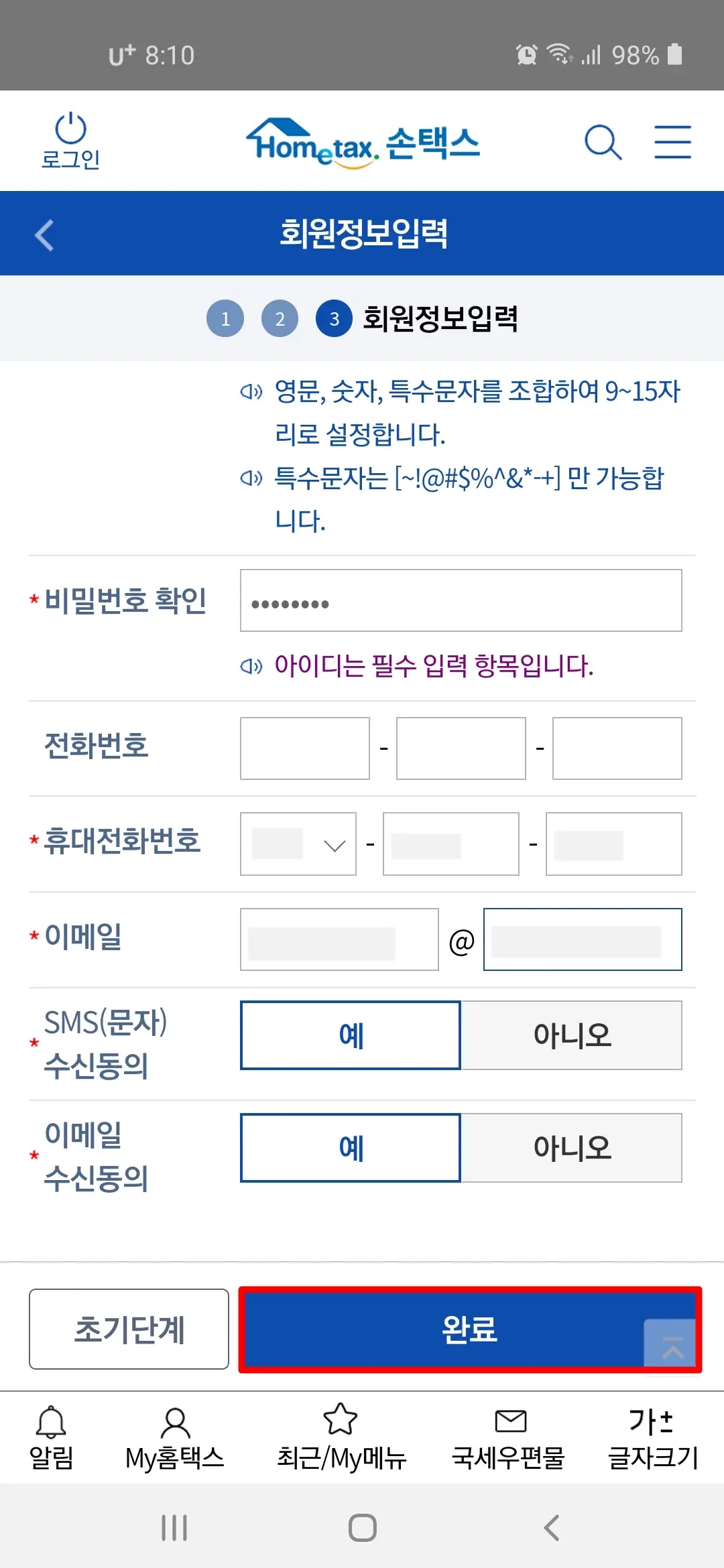Select step 1 indicator circle
The width and height of the screenshot is (724, 1568).
click(x=226, y=318)
